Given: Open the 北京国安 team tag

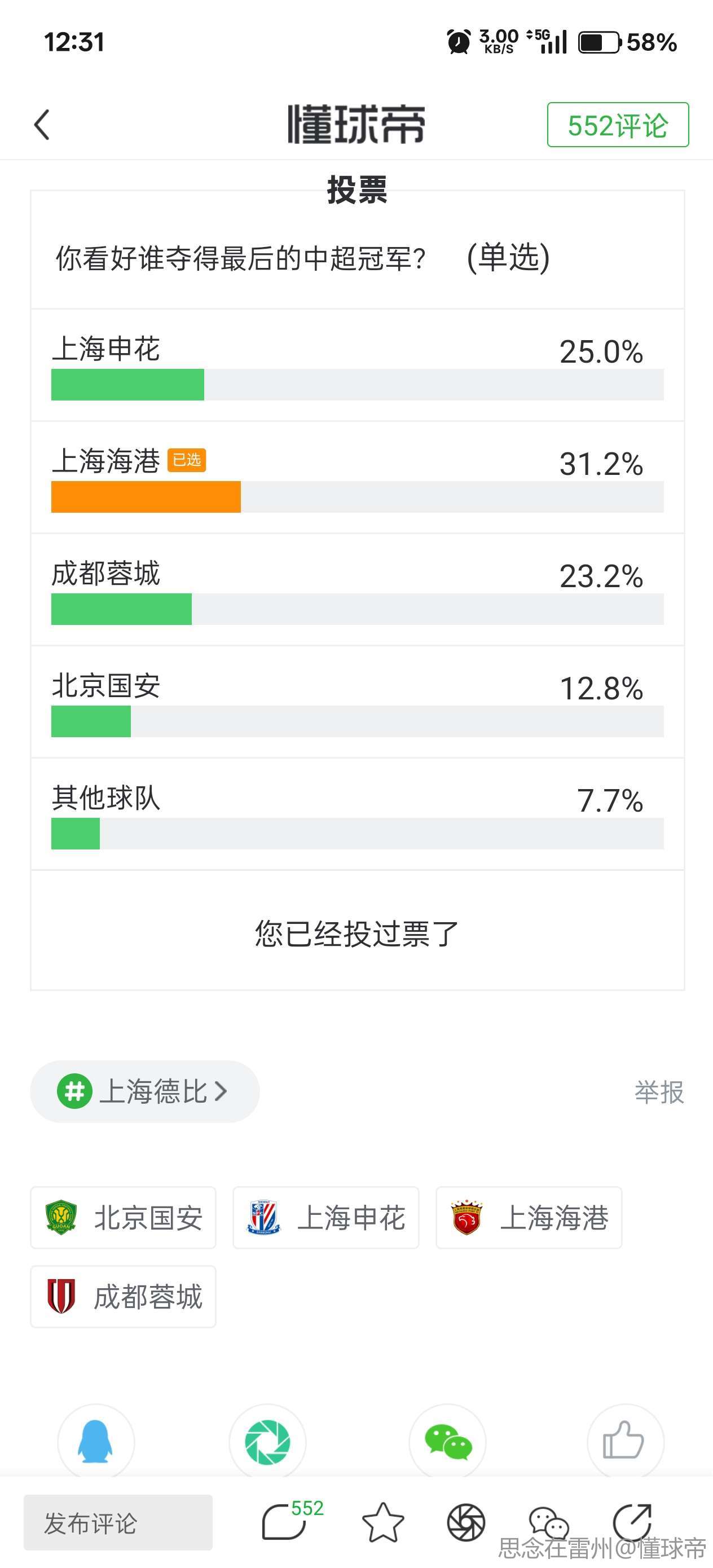Looking at the screenshot, I should (x=124, y=1217).
